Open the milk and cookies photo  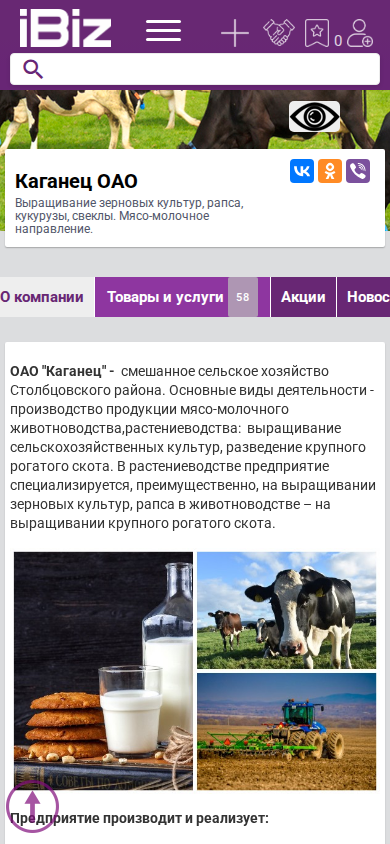point(103,671)
